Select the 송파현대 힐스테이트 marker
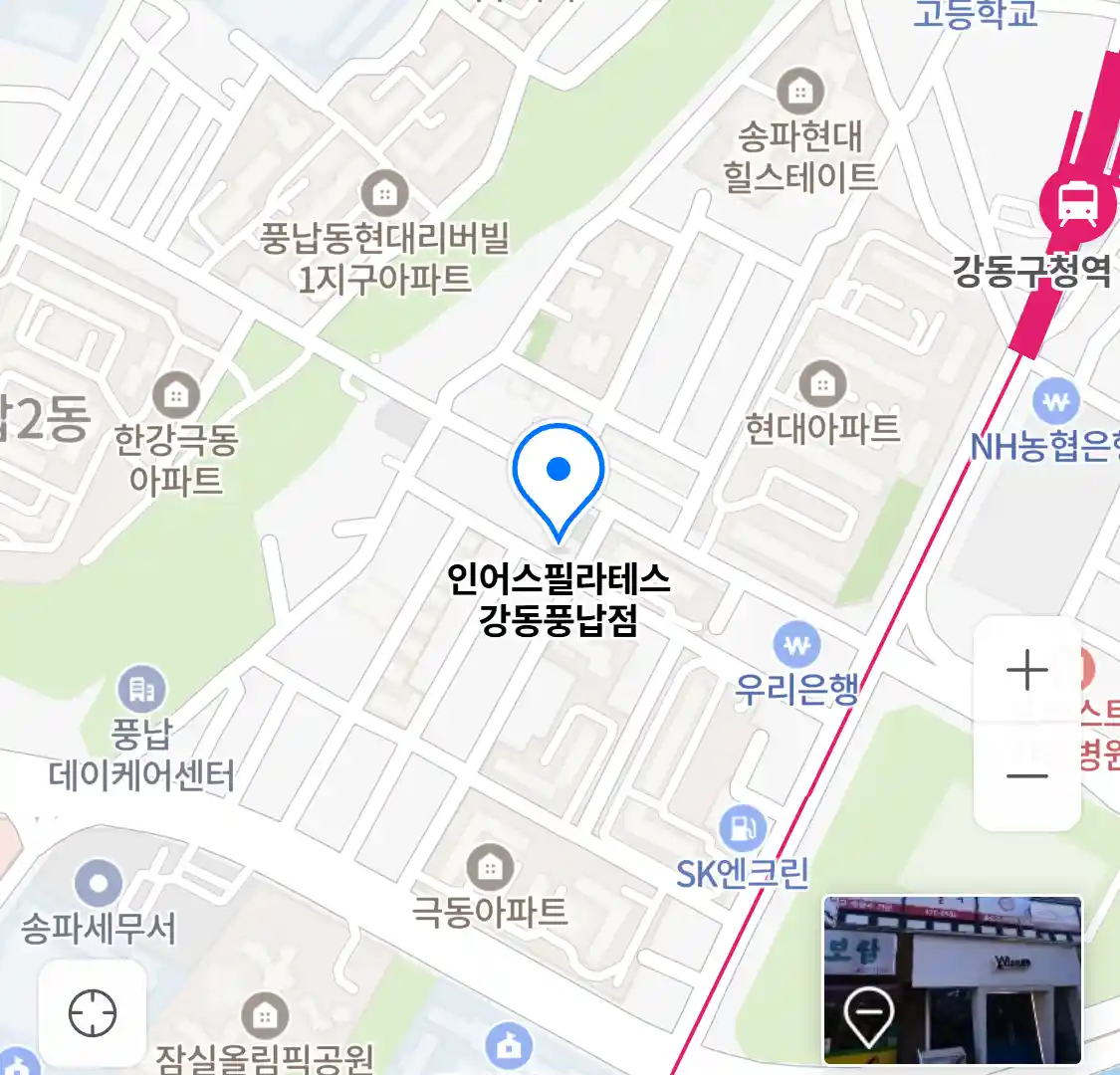Viewport: 1120px width, 1075px height. [x=800, y=92]
